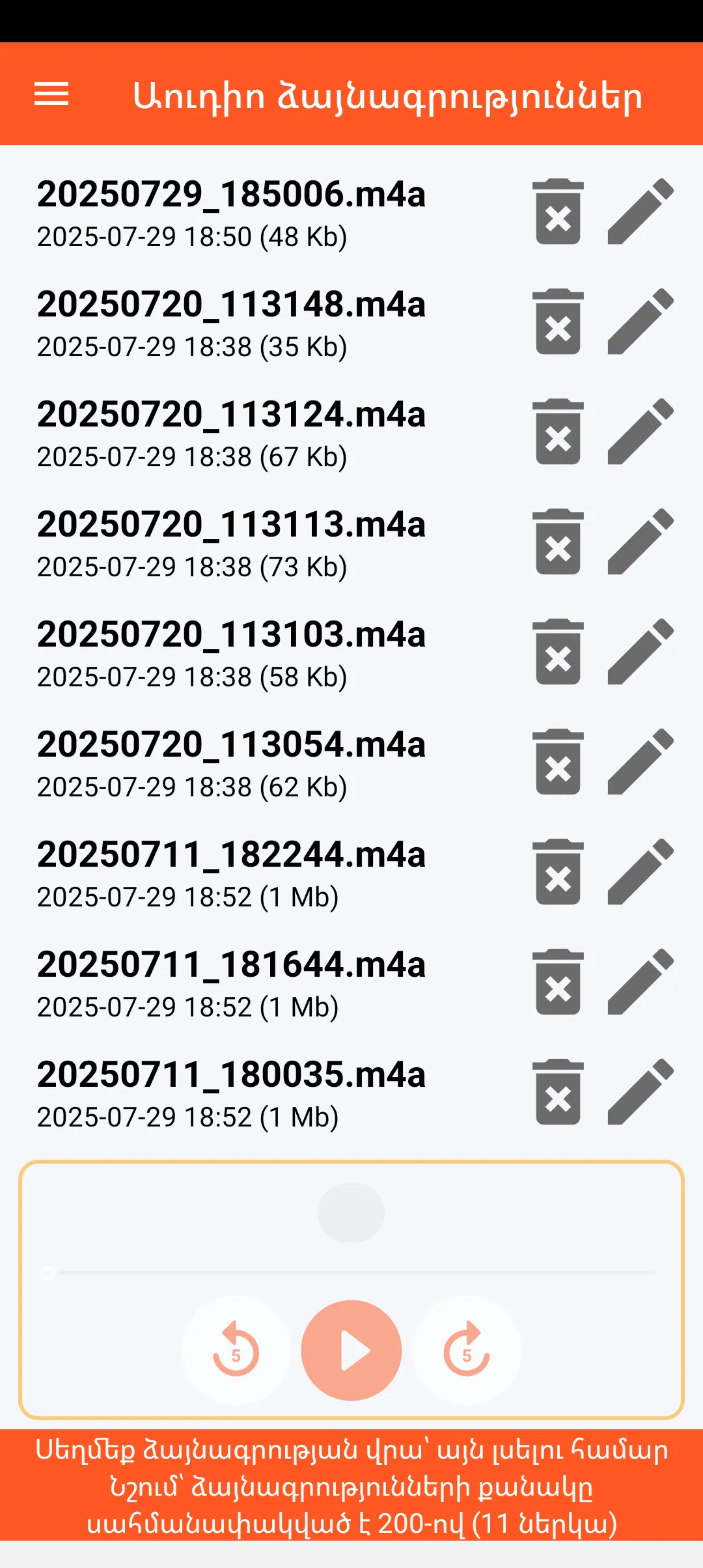Edit the name of 20250720_113124.m4a
Viewport: 703px width, 1568px height.
[641, 432]
